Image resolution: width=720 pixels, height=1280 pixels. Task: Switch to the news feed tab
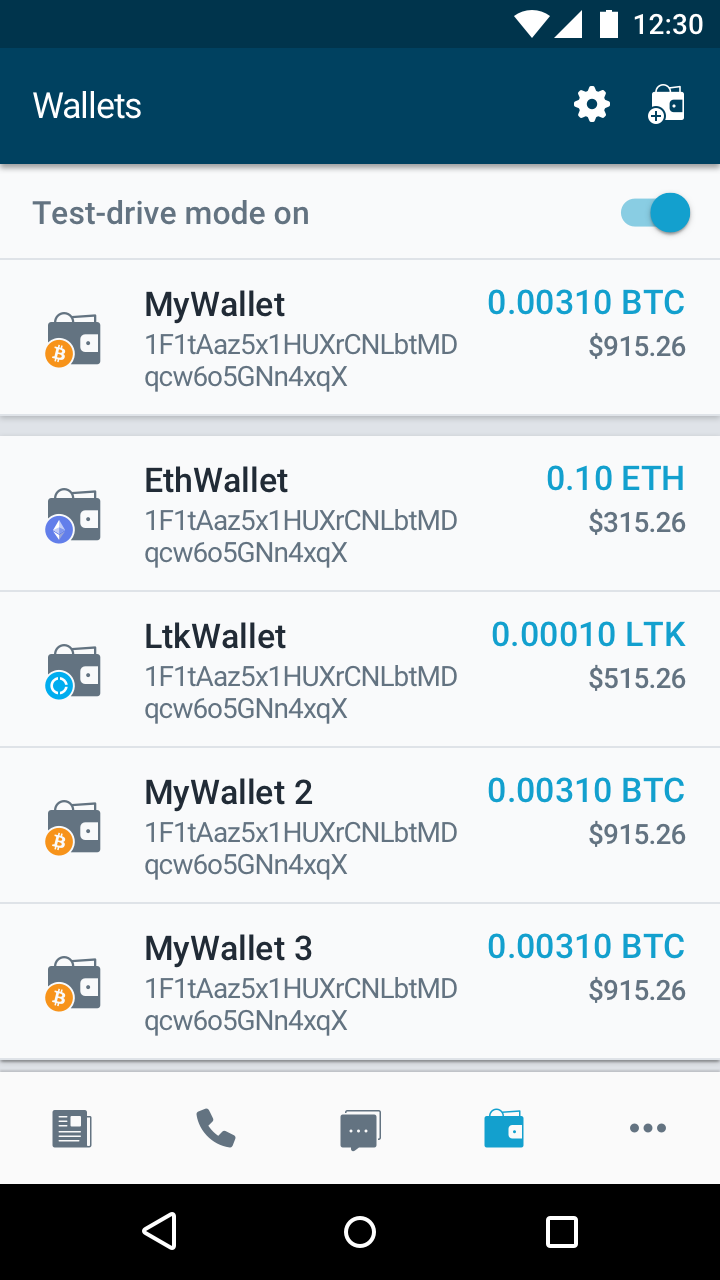click(x=72, y=1129)
